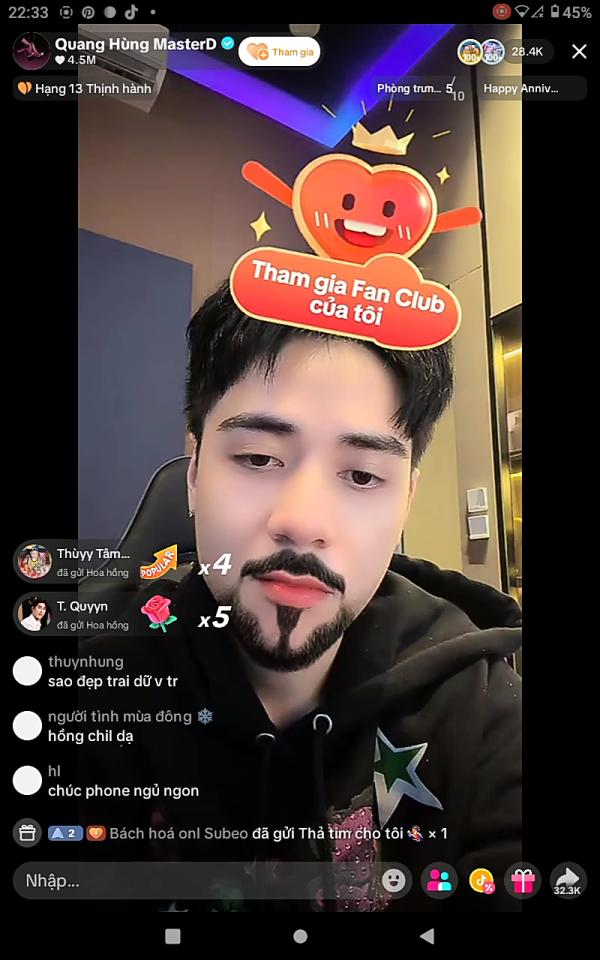View Thùyy Tâm's gift sender profile
600x960 pixels.
point(35,562)
